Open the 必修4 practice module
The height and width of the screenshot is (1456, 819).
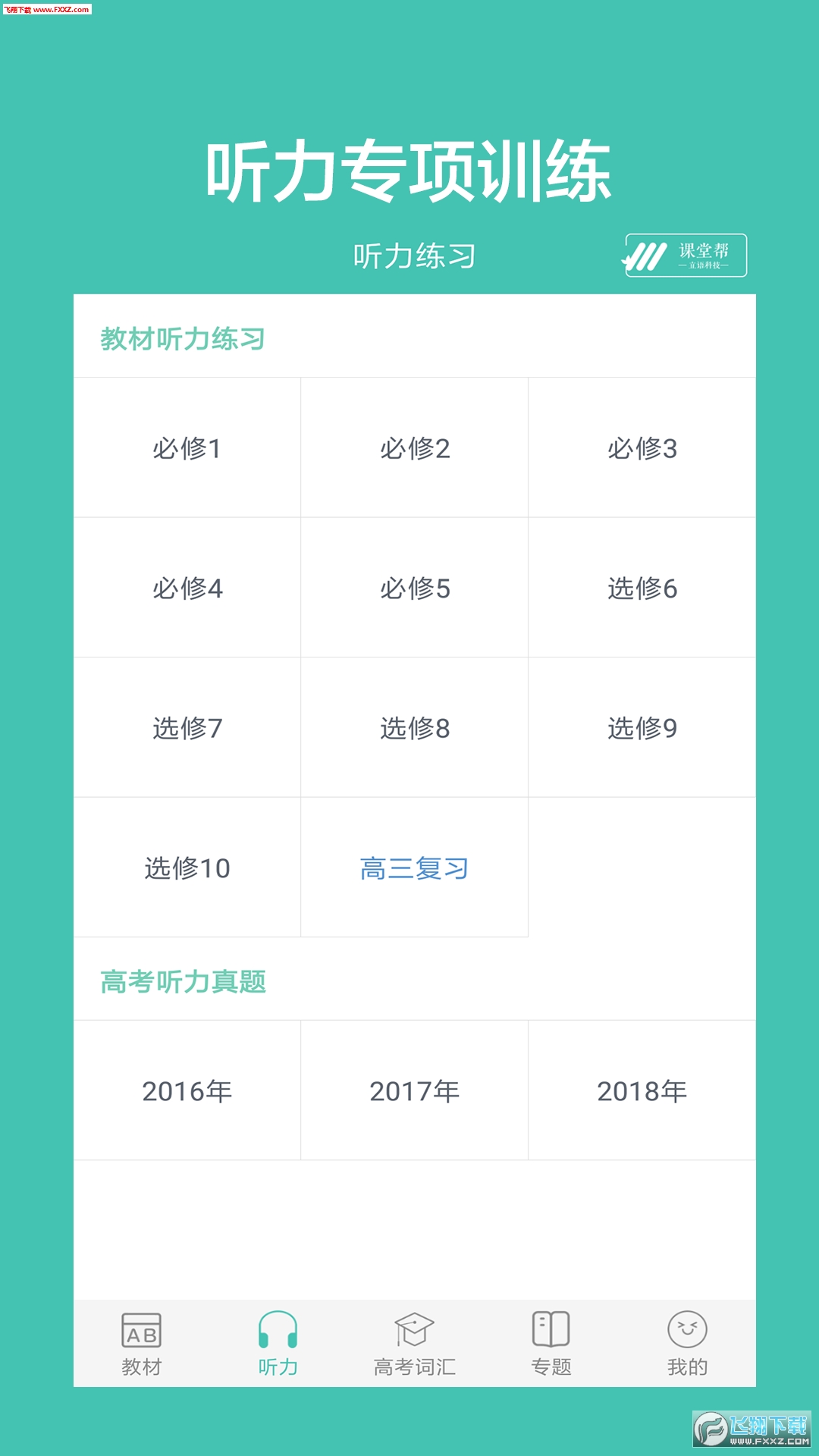(x=187, y=588)
